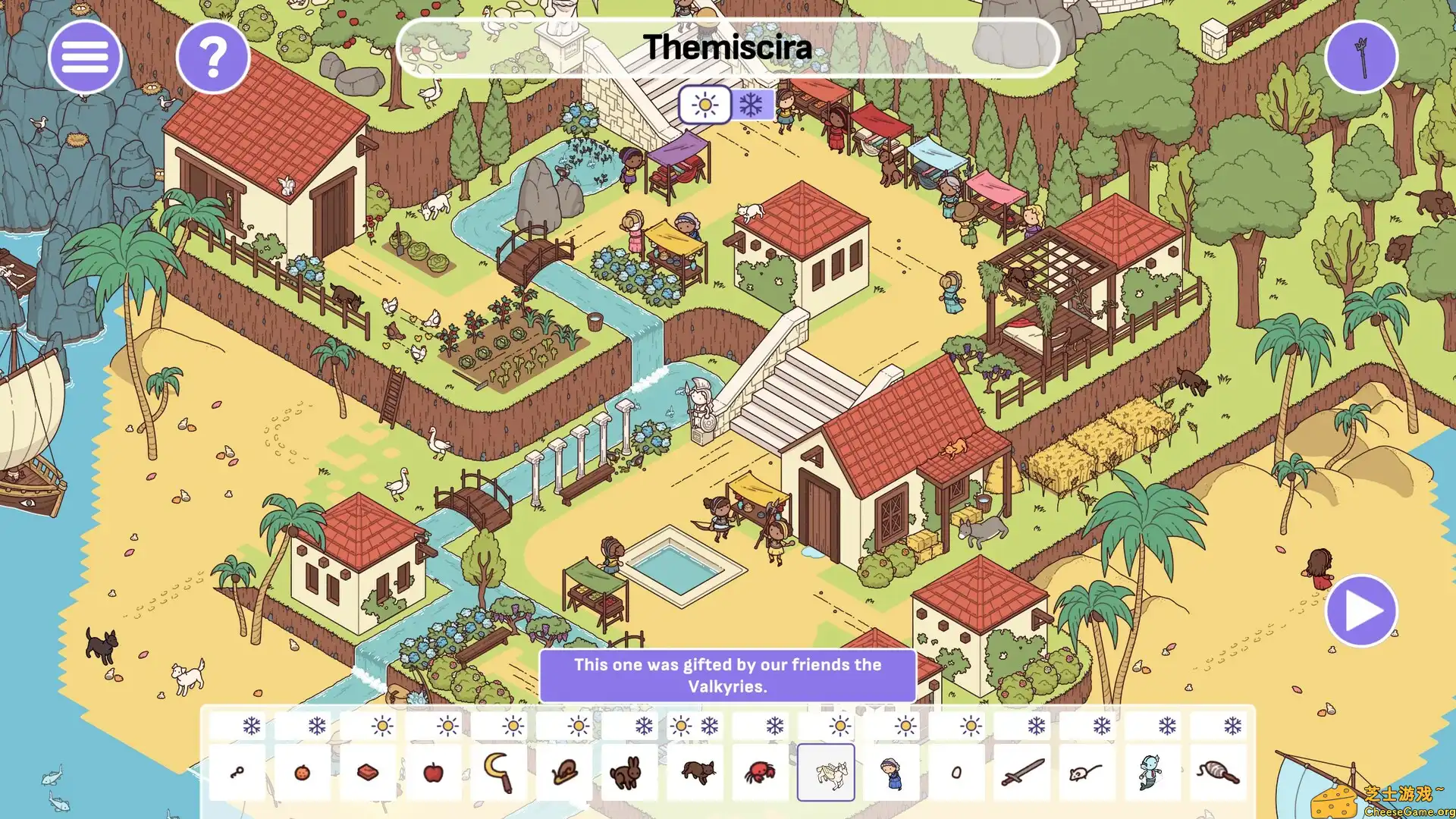Open the question mark help button
The image size is (1456, 819).
213,57
